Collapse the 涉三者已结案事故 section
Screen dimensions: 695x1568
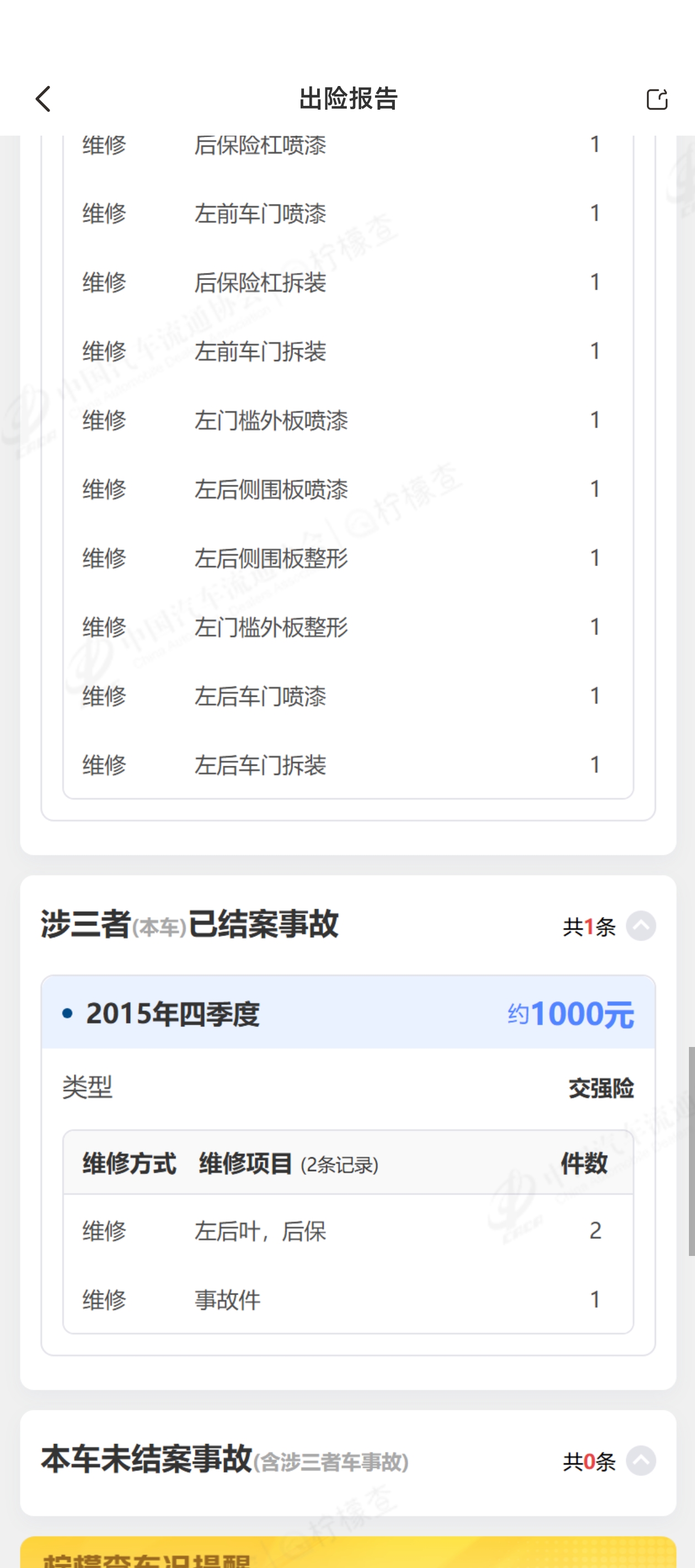tap(640, 925)
